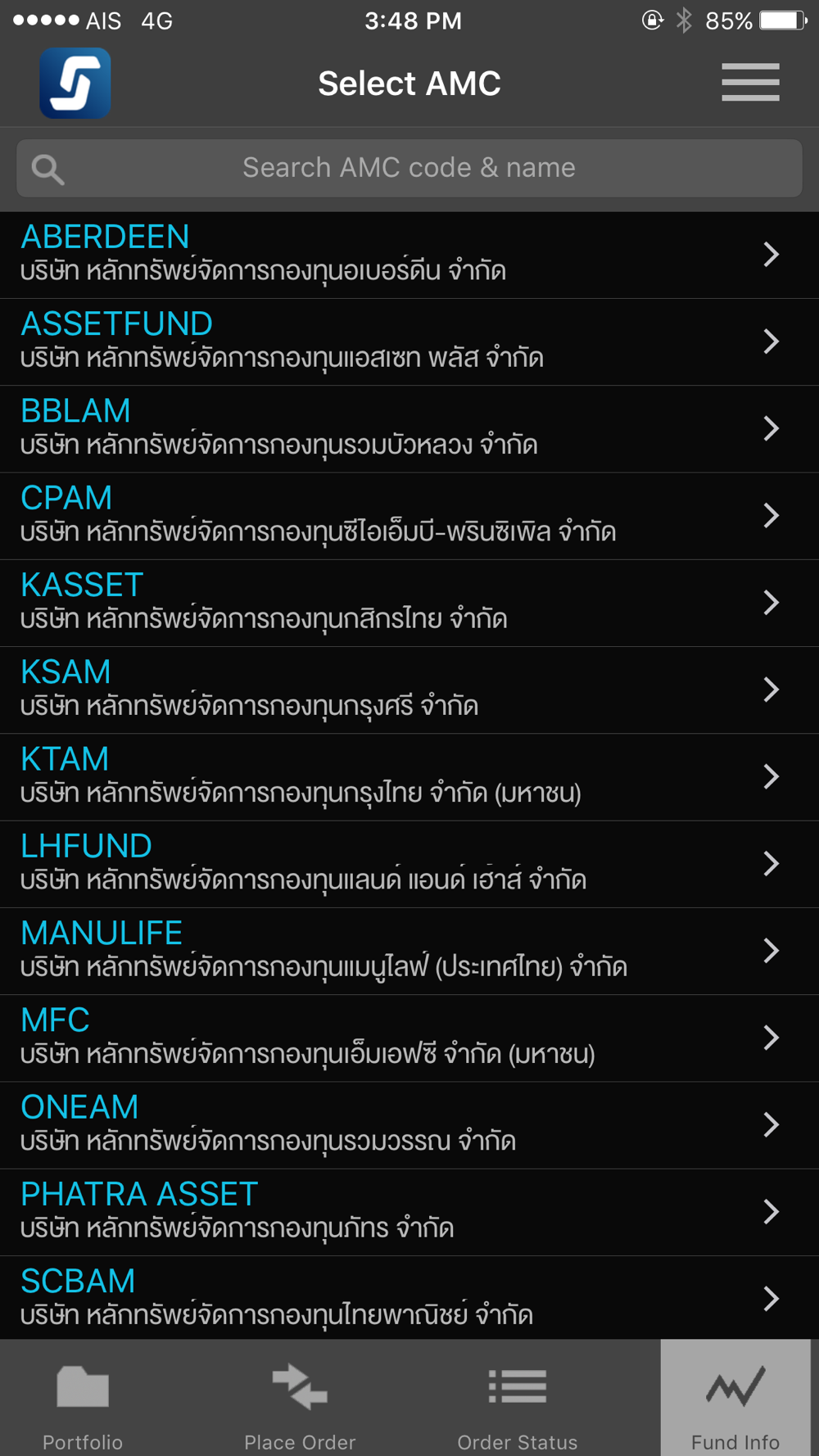Choose the SCBAM row
Screen dimensions: 819x1456
409,1298
